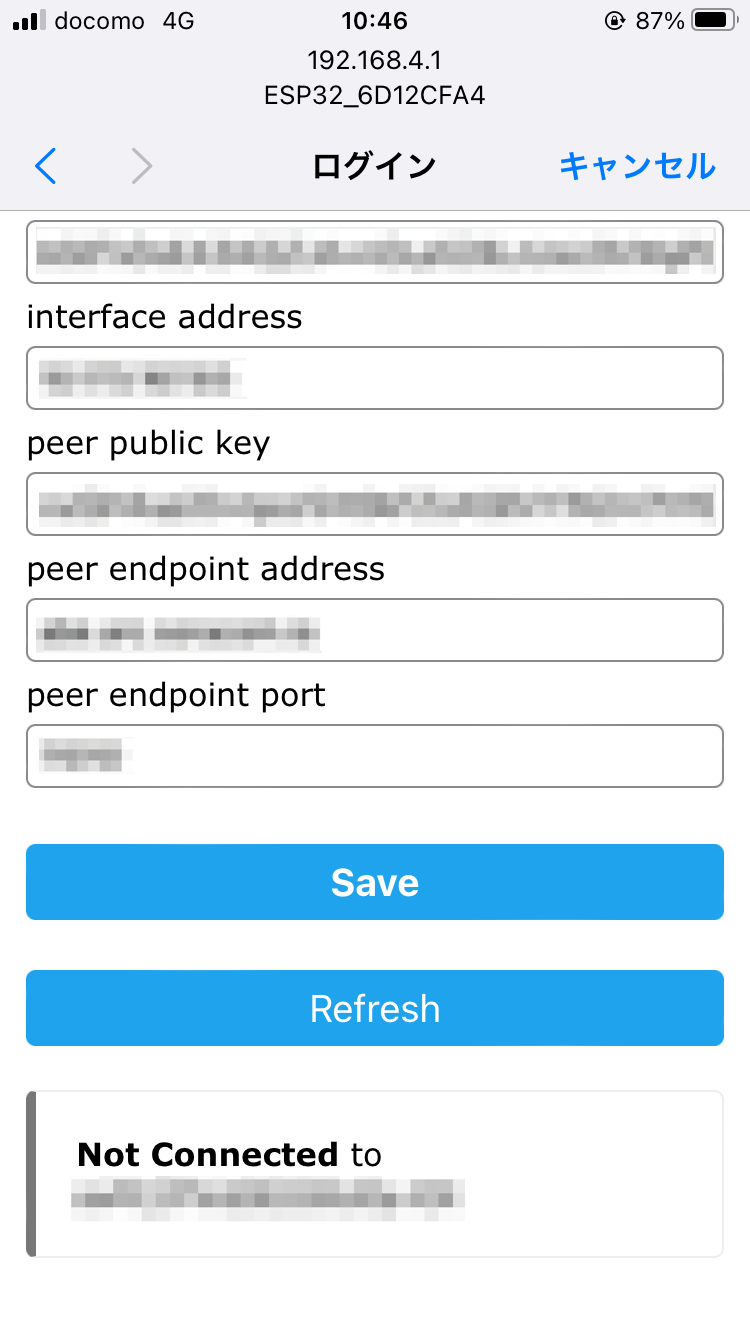This screenshot has height=1334, width=750.
Task: Edit the peer public key field
Action: tap(374, 504)
